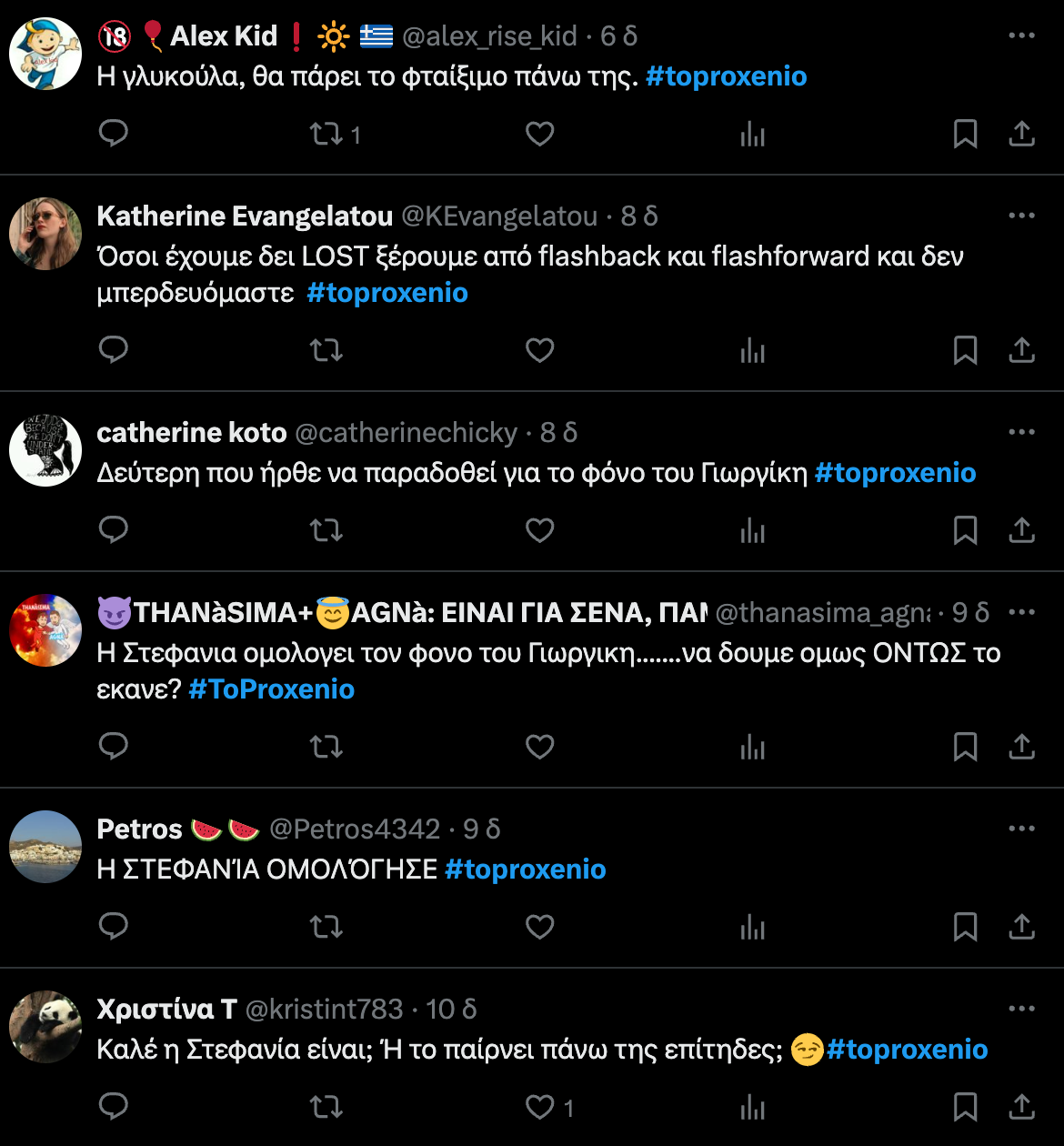The width and height of the screenshot is (1064, 1146).
Task: Open Alex Kid's profile avatar
Action: (x=45, y=54)
